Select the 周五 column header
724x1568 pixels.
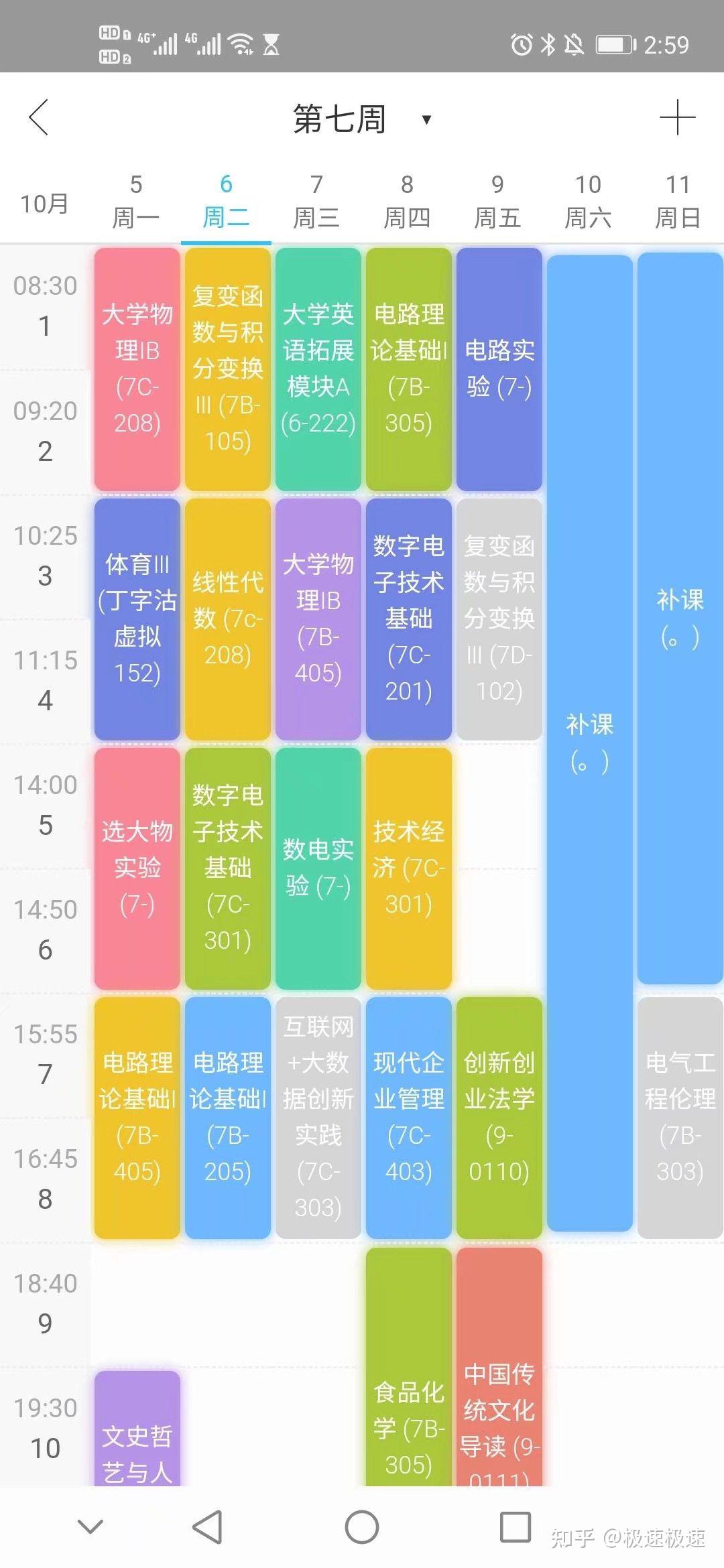[x=498, y=201]
